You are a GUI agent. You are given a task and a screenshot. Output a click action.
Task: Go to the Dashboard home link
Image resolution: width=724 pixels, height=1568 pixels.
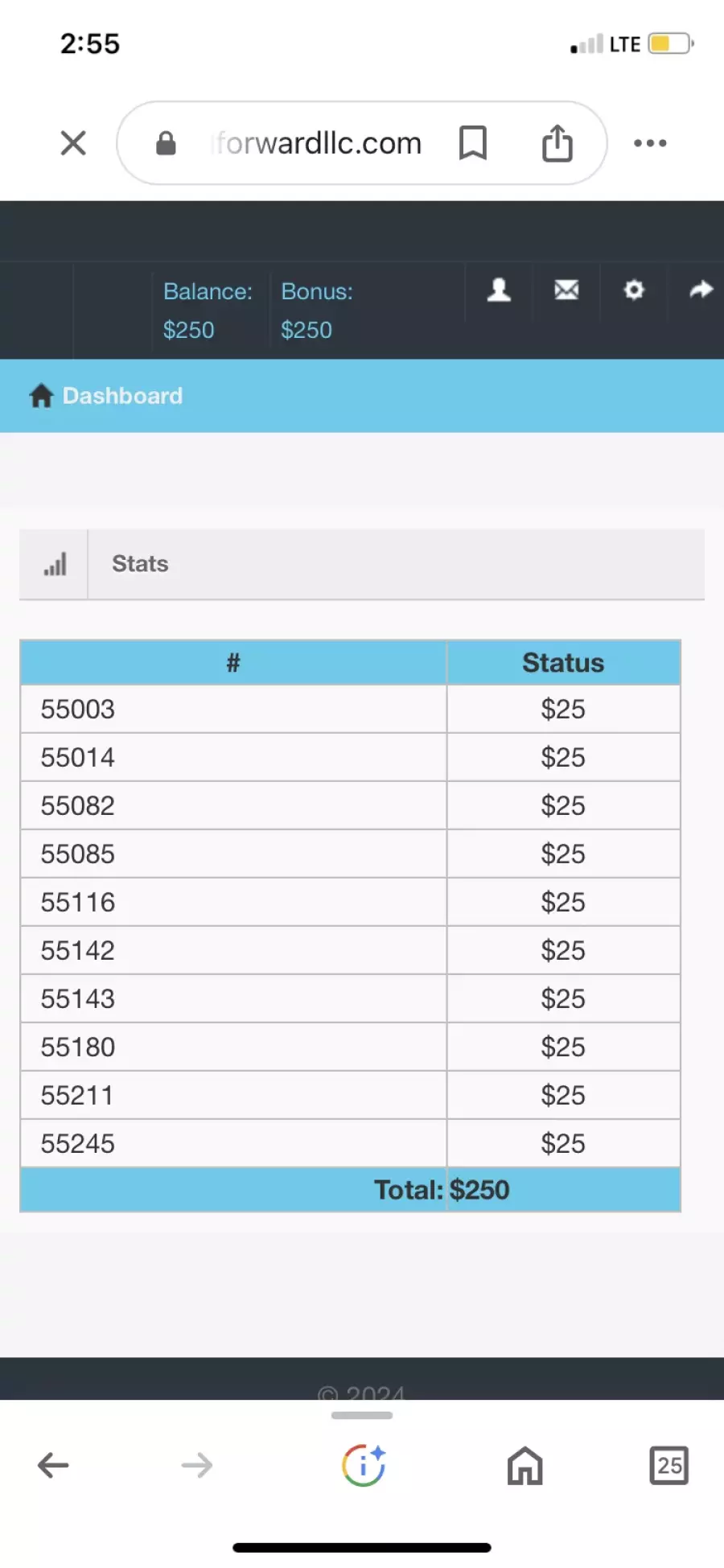[x=106, y=396]
